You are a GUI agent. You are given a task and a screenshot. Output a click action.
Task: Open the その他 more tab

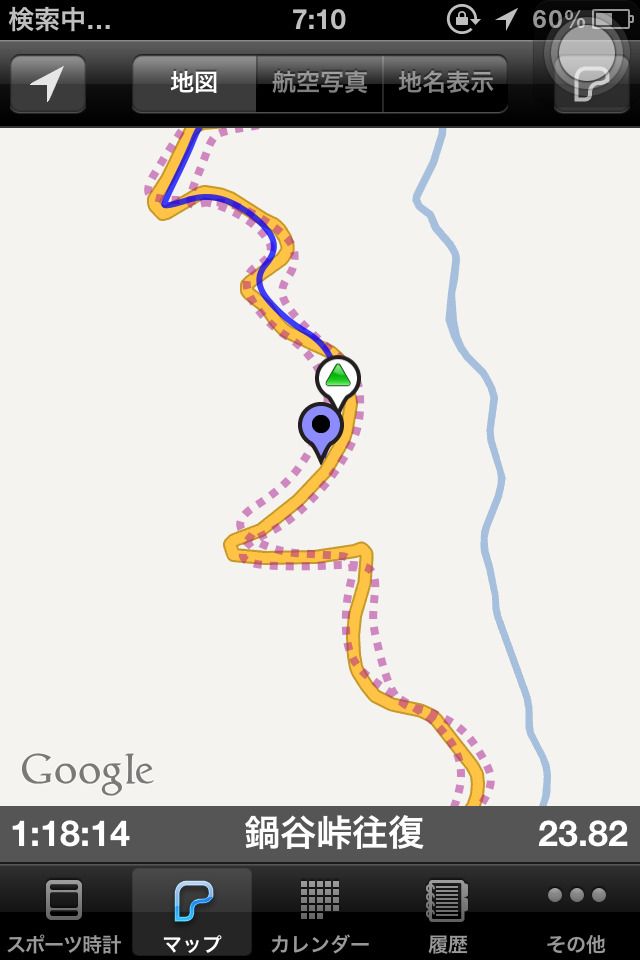(x=576, y=913)
